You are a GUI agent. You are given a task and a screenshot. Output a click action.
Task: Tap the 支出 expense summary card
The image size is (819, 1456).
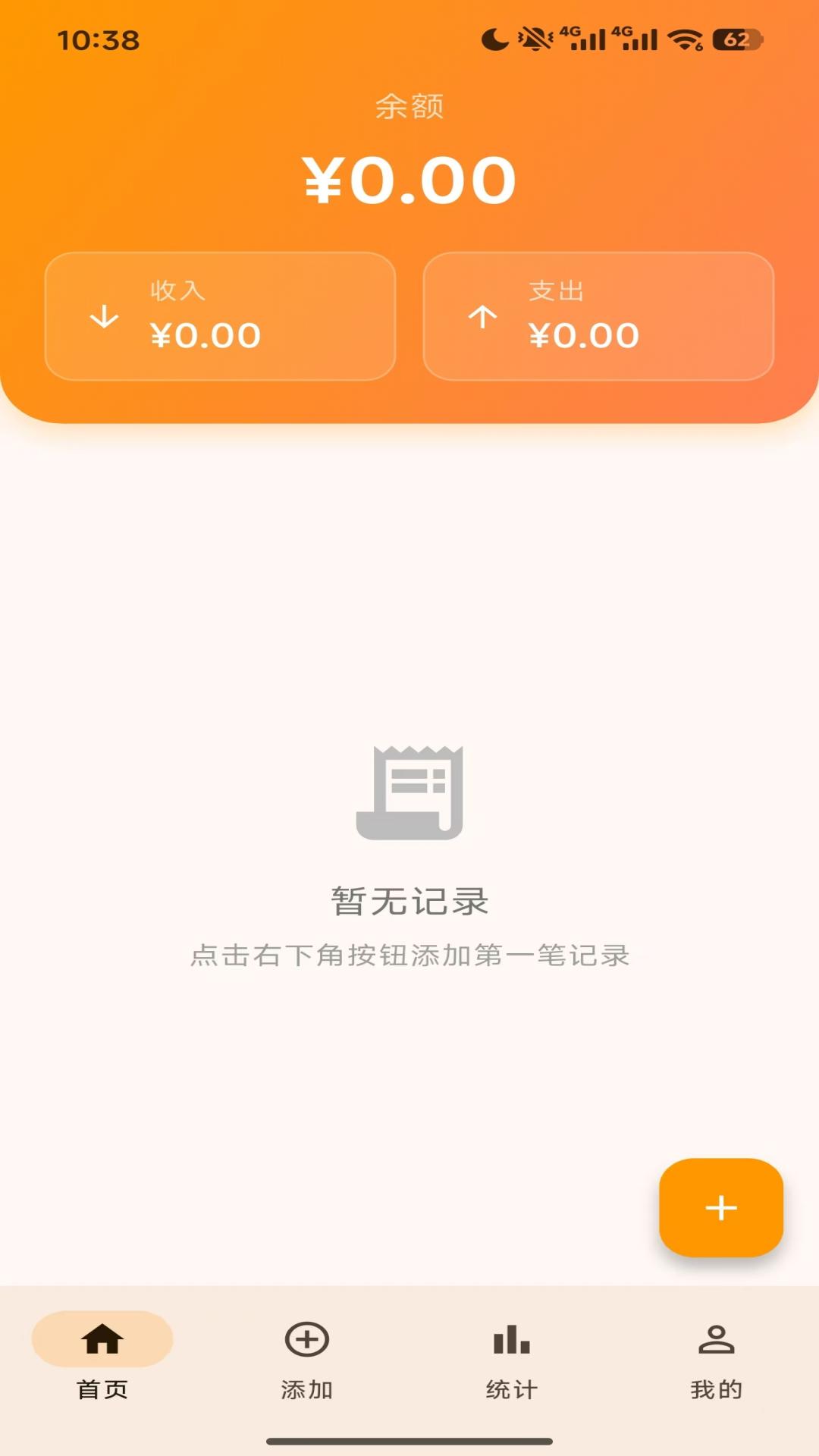pyautogui.click(x=598, y=314)
